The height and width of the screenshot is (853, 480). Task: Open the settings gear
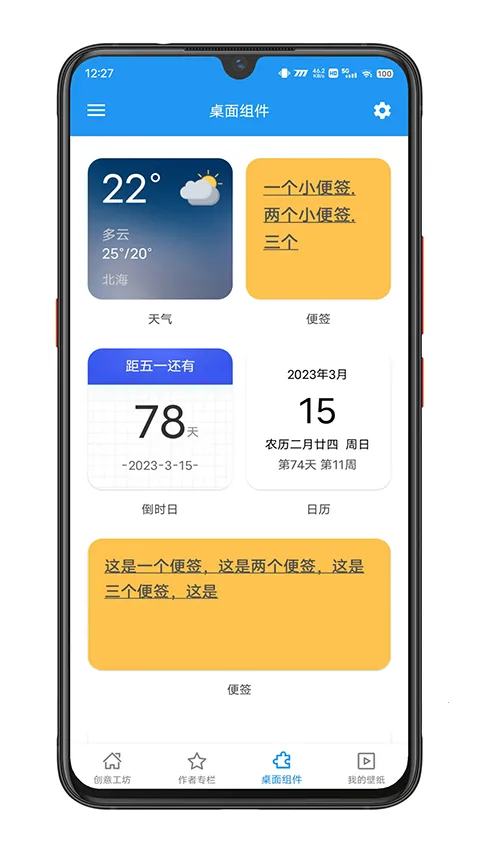click(x=382, y=111)
